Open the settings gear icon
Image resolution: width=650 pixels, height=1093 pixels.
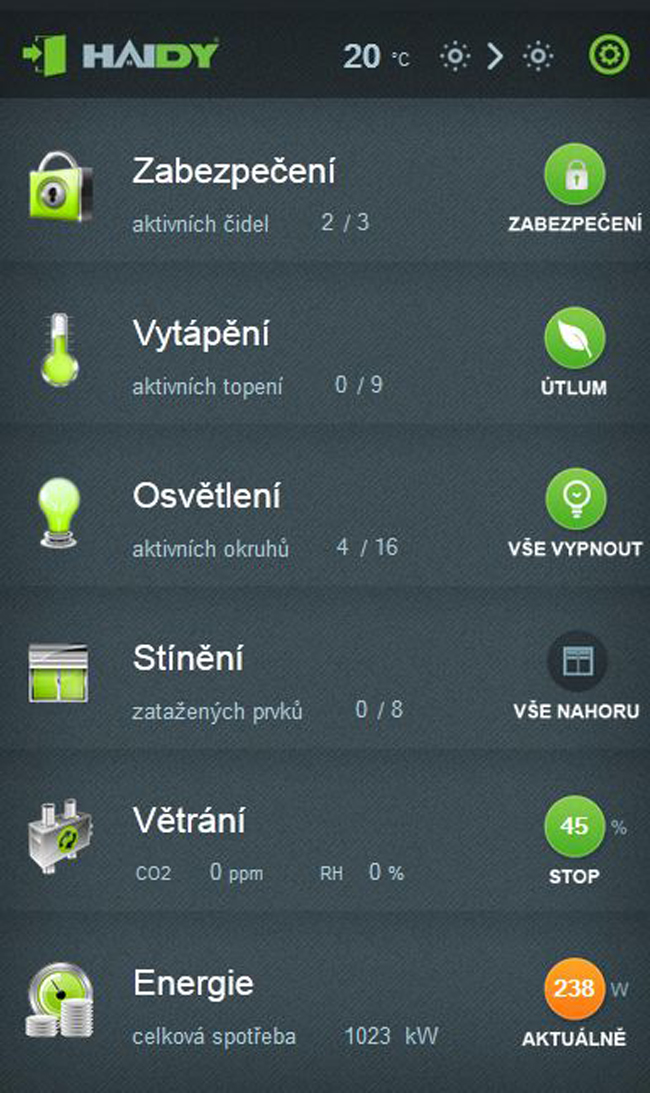(x=609, y=56)
